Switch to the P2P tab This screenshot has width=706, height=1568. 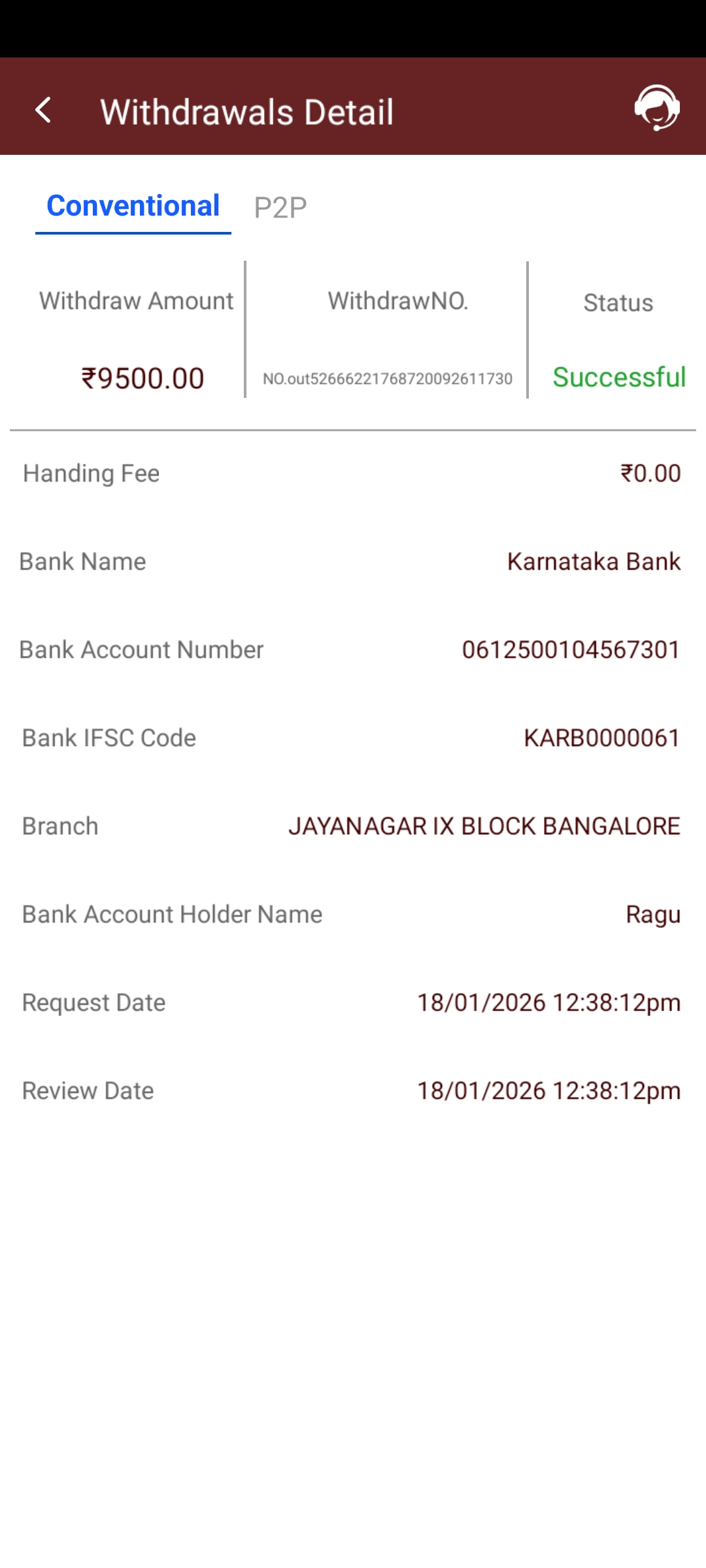click(x=280, y=208)
